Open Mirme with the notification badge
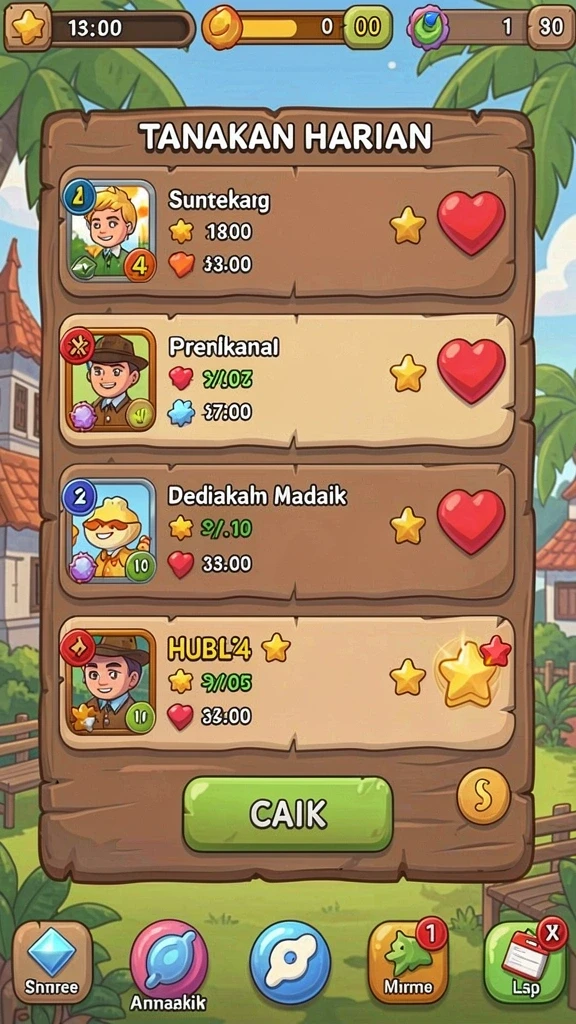 click(x=408, y=962)
